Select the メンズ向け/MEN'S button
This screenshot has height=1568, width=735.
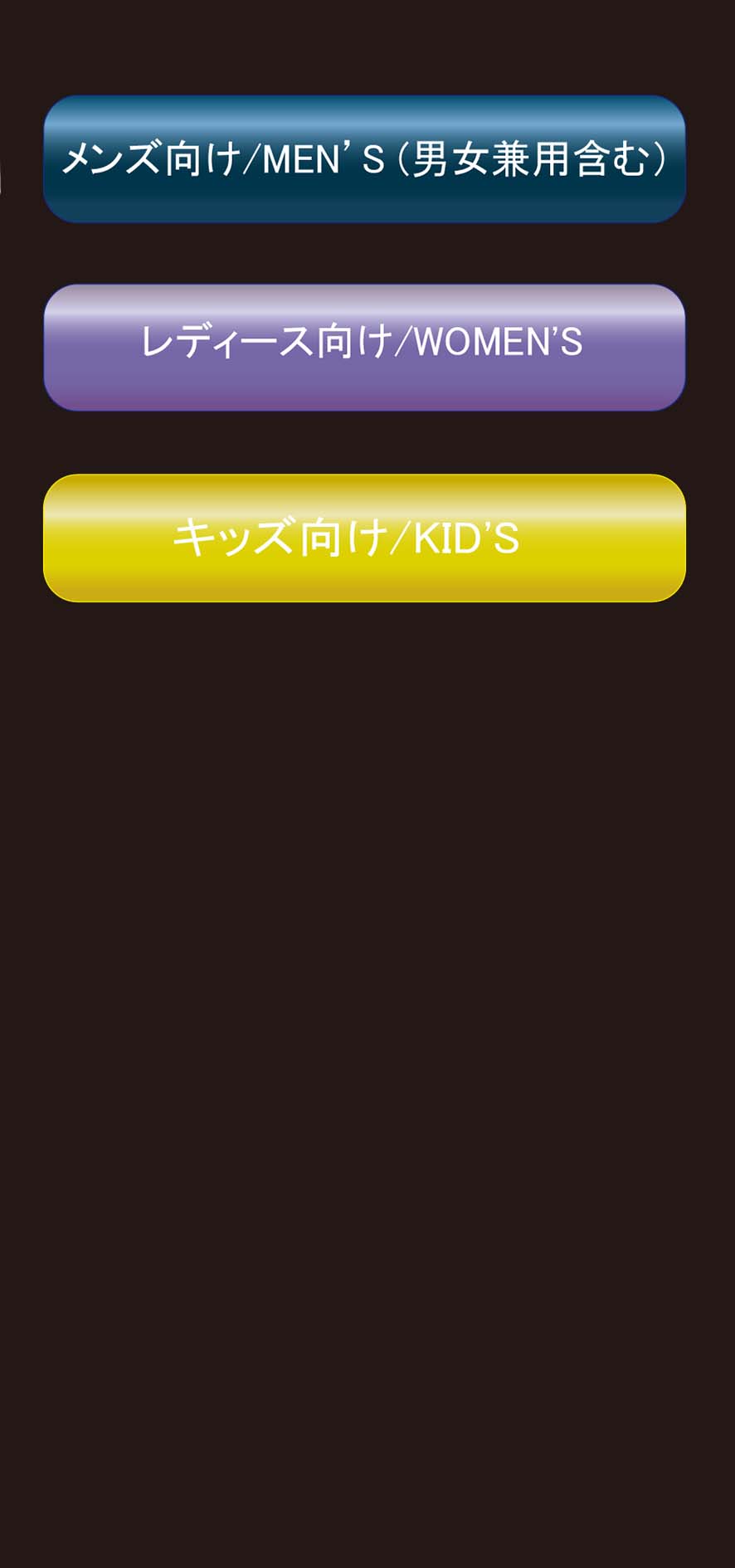(364, 158)
